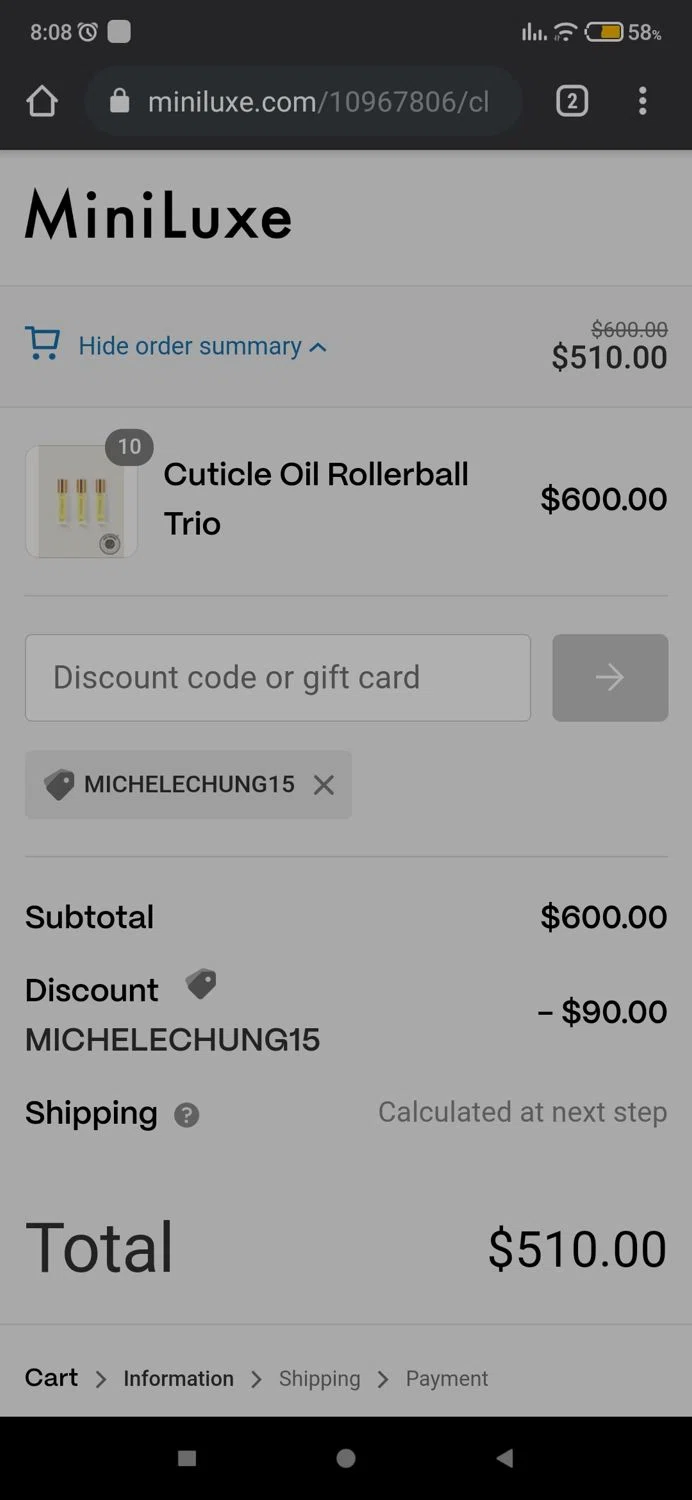Focus the discount code or gift card field
Screen dimensions: 692x1500
pos(278,677)
